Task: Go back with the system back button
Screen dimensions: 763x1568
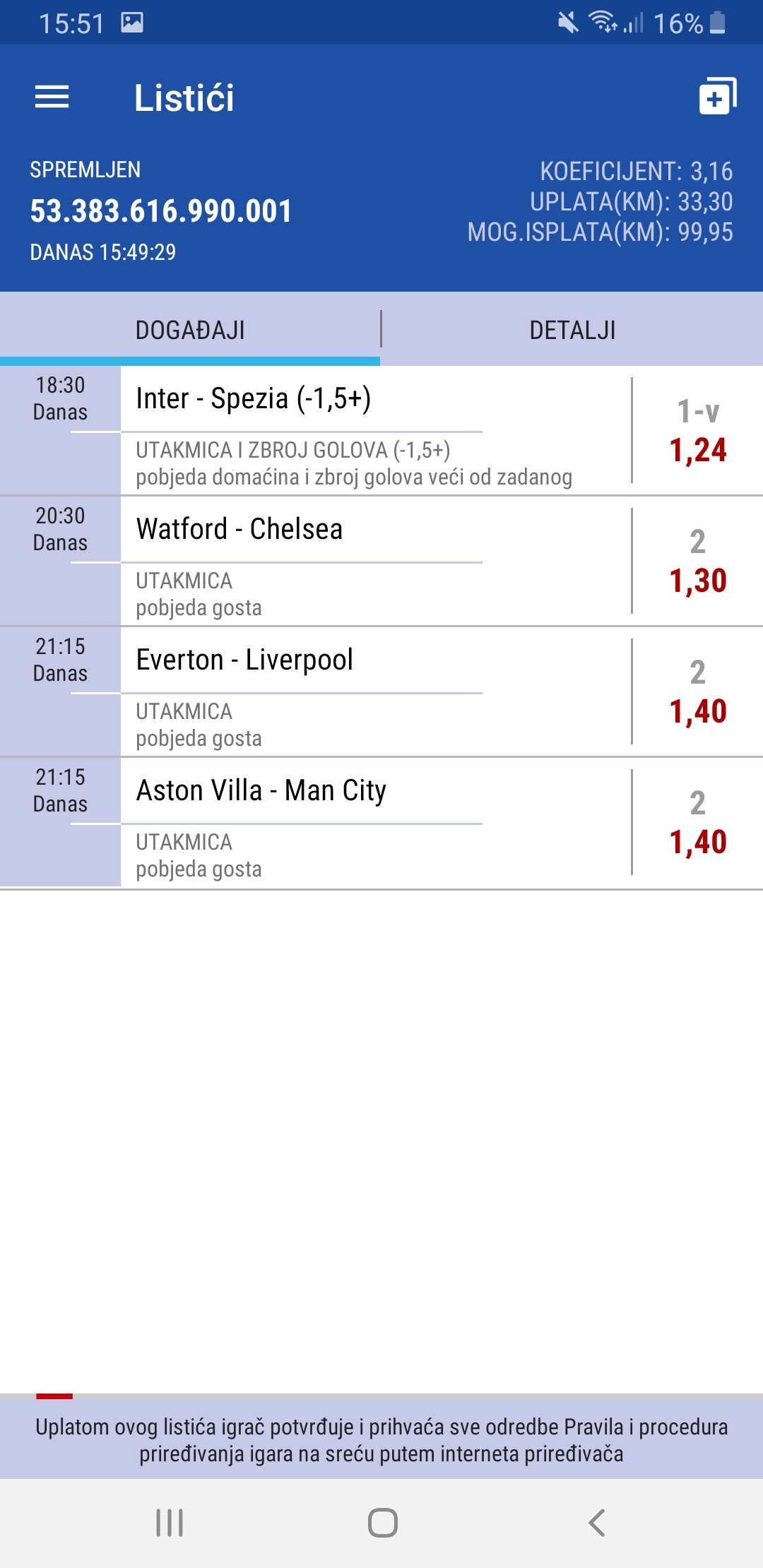Action: (x=597, y=1523)
